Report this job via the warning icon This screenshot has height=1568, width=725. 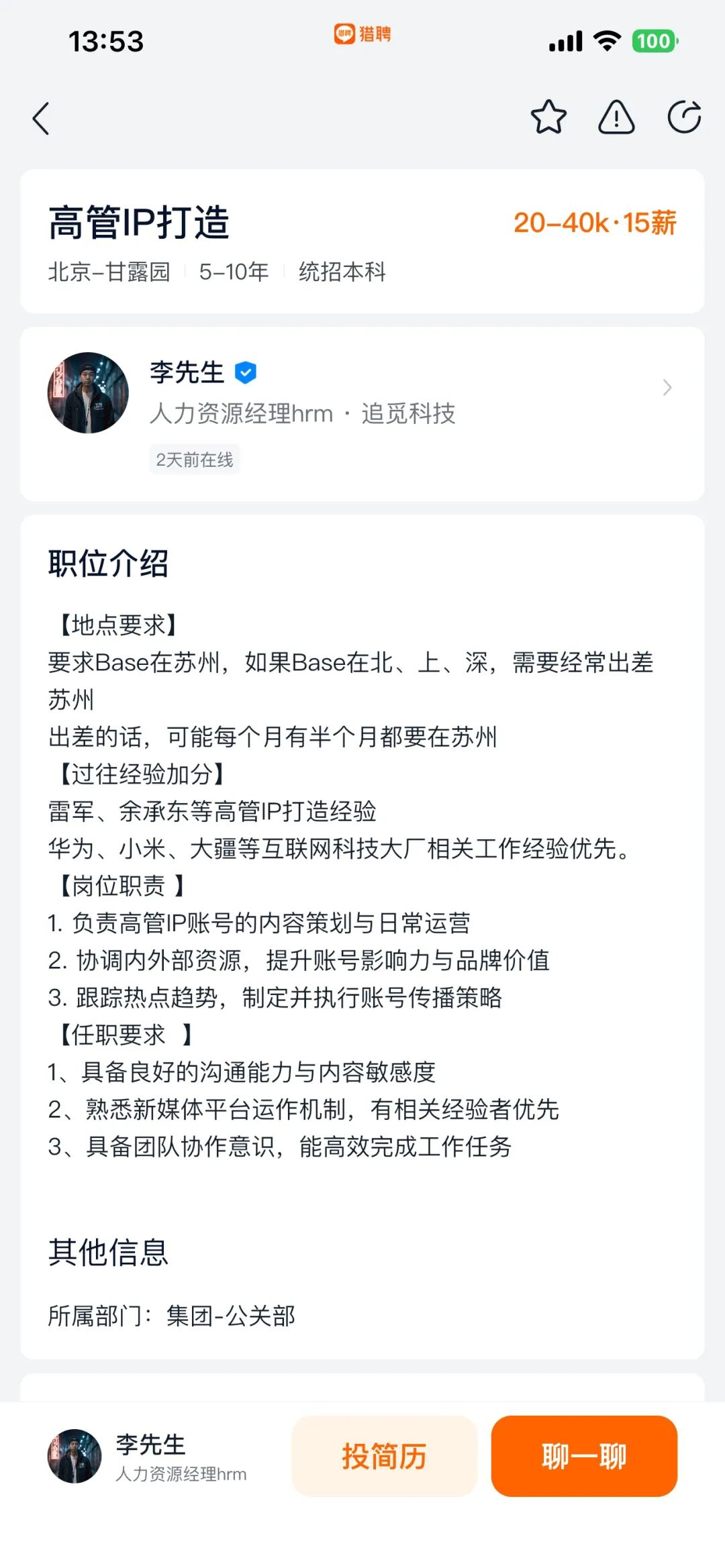[x=616, y=117]
